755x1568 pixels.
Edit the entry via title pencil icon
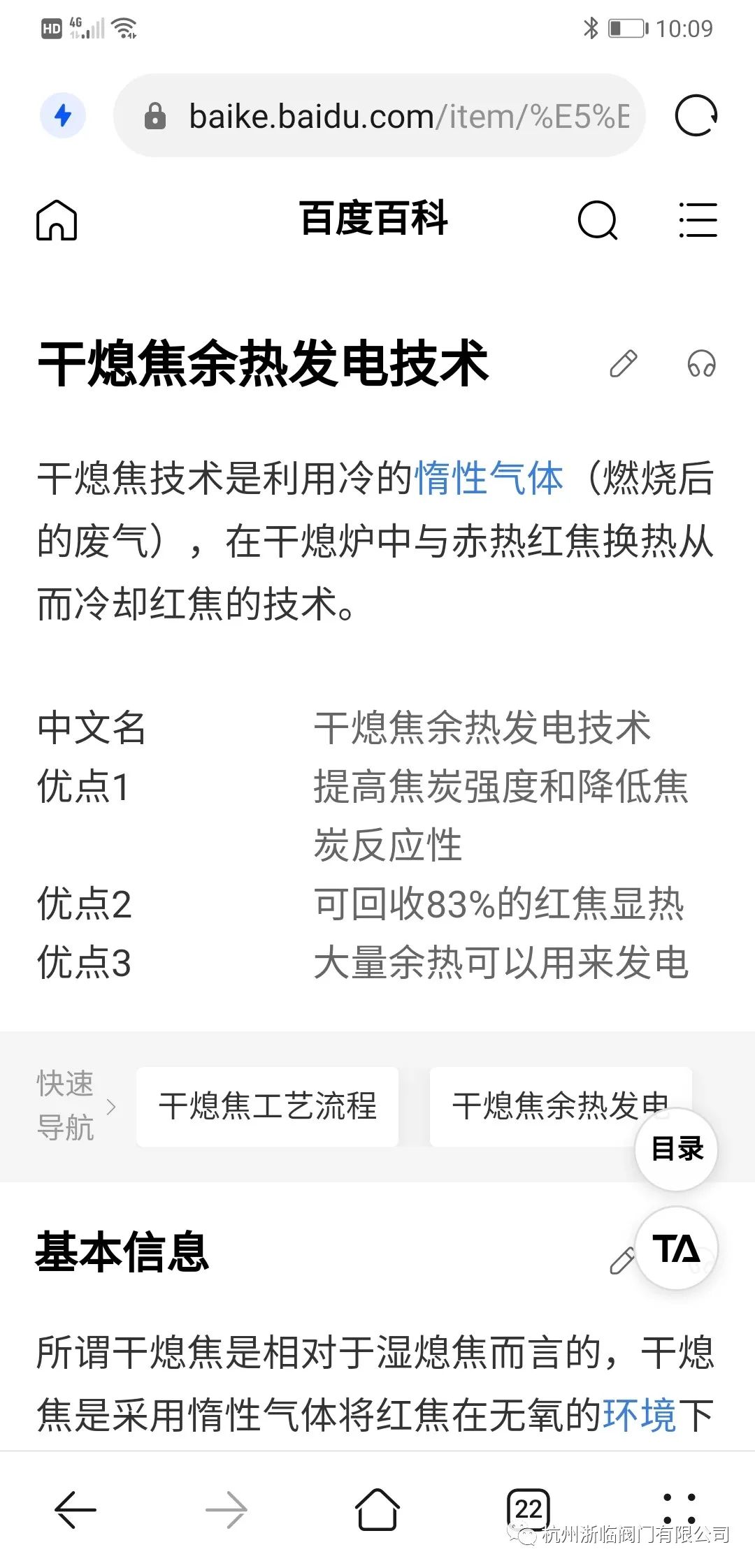[x=624, y=364]
